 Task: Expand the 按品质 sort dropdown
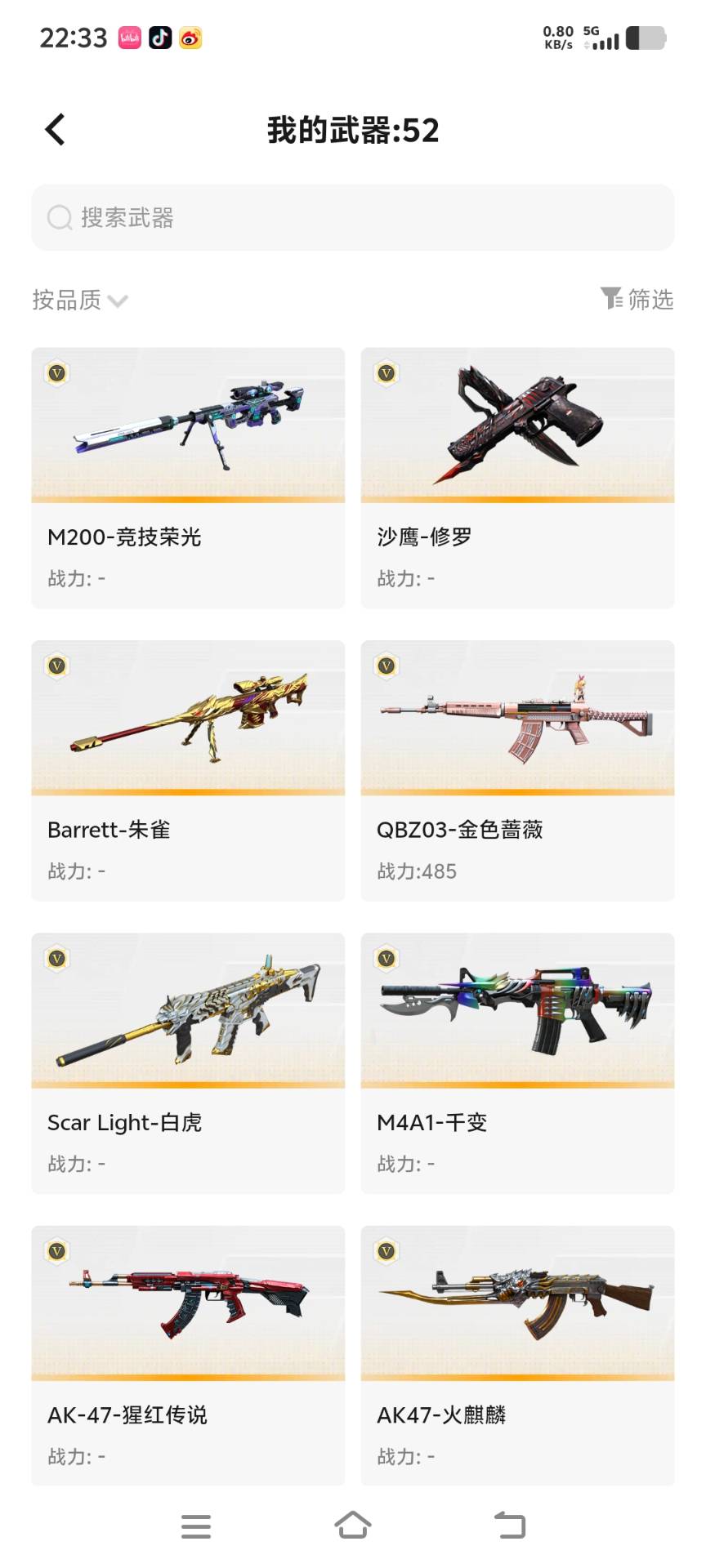pyautogui.click(x=80, y=300)
